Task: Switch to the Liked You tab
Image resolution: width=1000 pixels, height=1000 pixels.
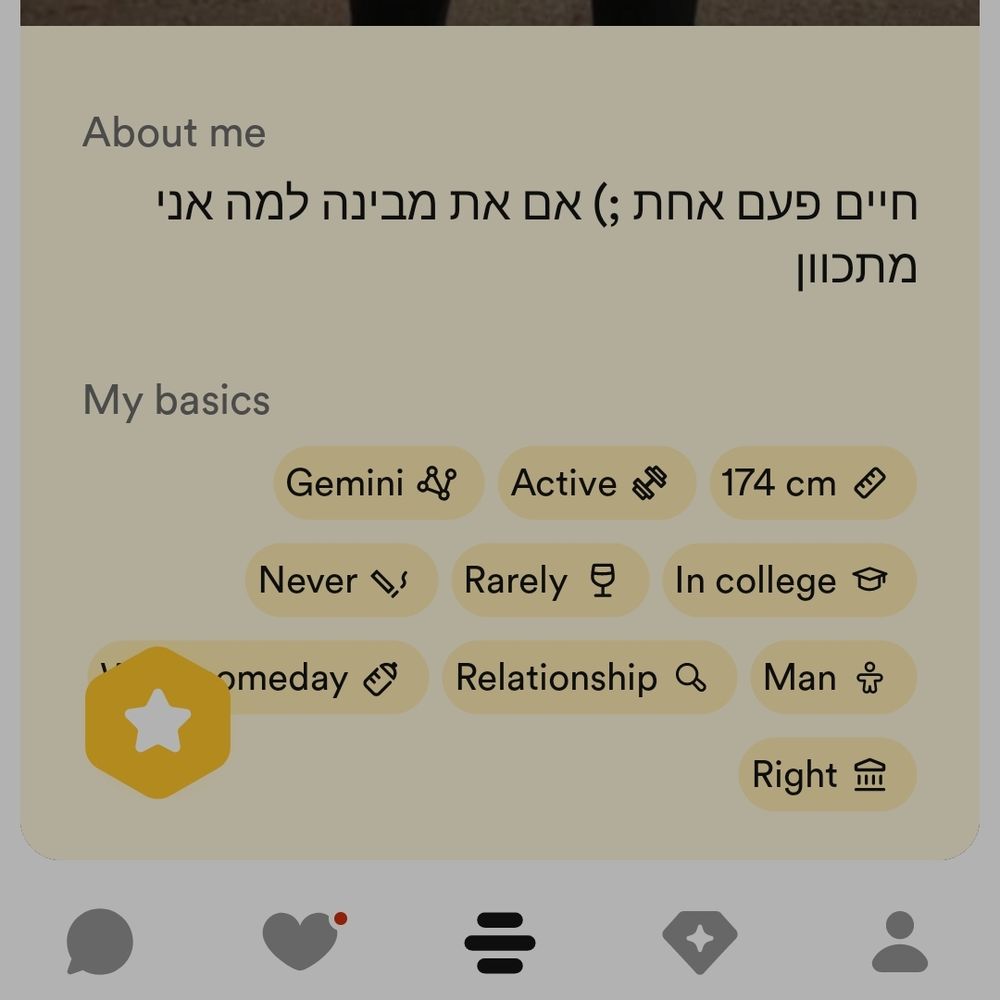Action: click(x=300, y=941)
